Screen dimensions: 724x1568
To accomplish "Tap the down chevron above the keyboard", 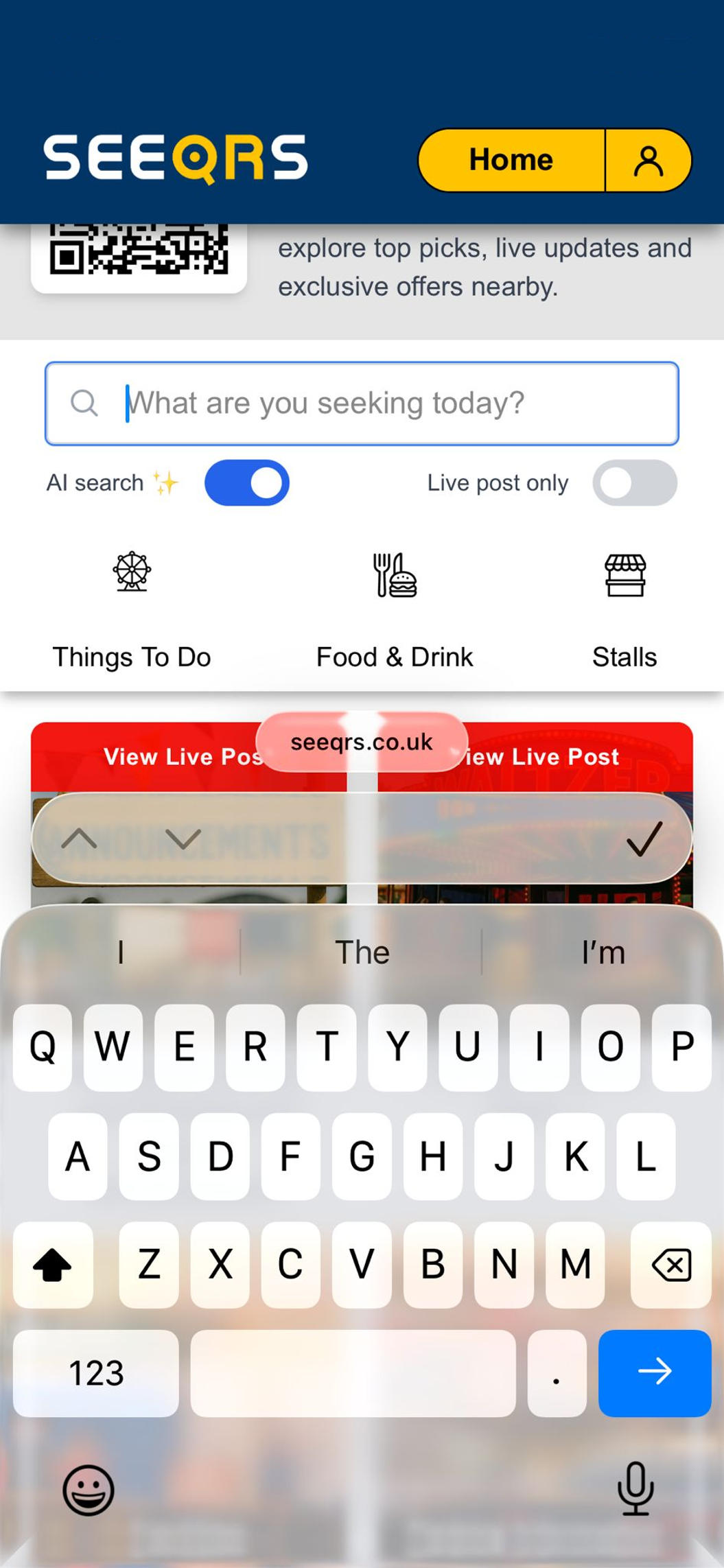I will 184,839.
